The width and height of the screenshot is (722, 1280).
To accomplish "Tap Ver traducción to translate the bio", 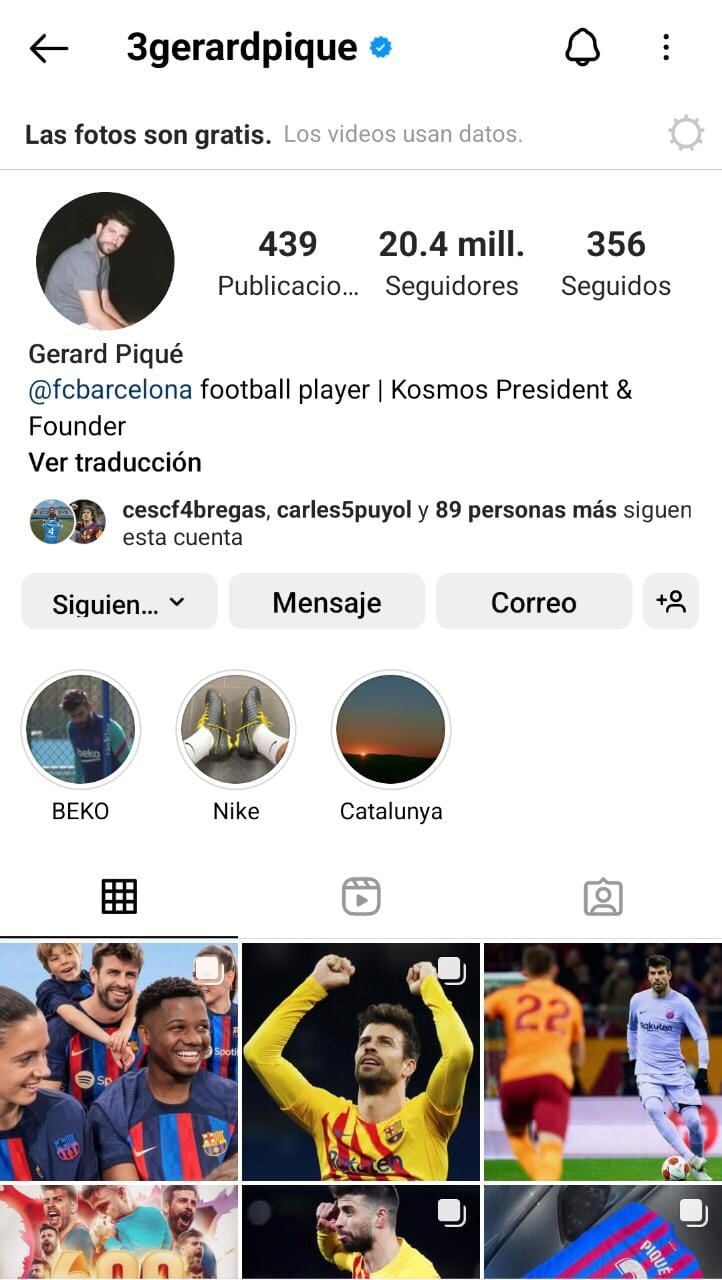I will [115, 462].
